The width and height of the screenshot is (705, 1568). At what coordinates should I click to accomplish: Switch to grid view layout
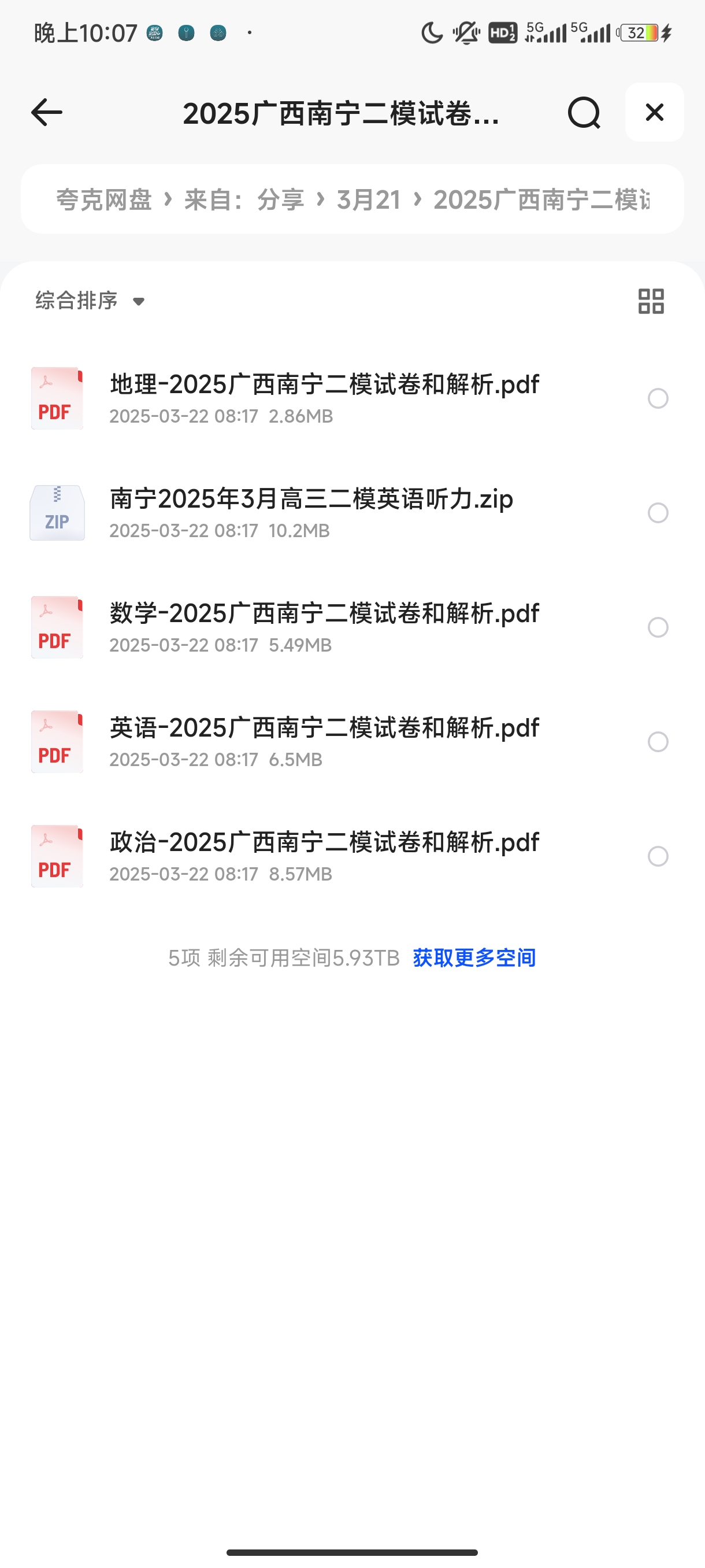(x=651, y=301)
